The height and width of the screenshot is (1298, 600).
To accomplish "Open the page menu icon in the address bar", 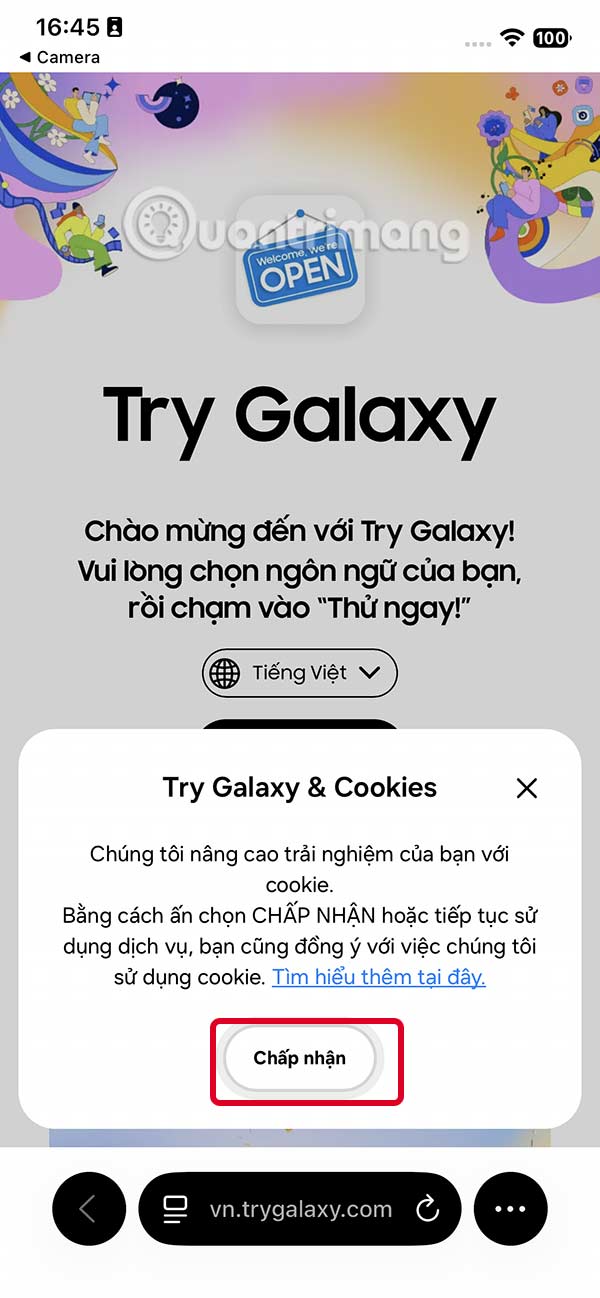I will tap(176, 1210).
